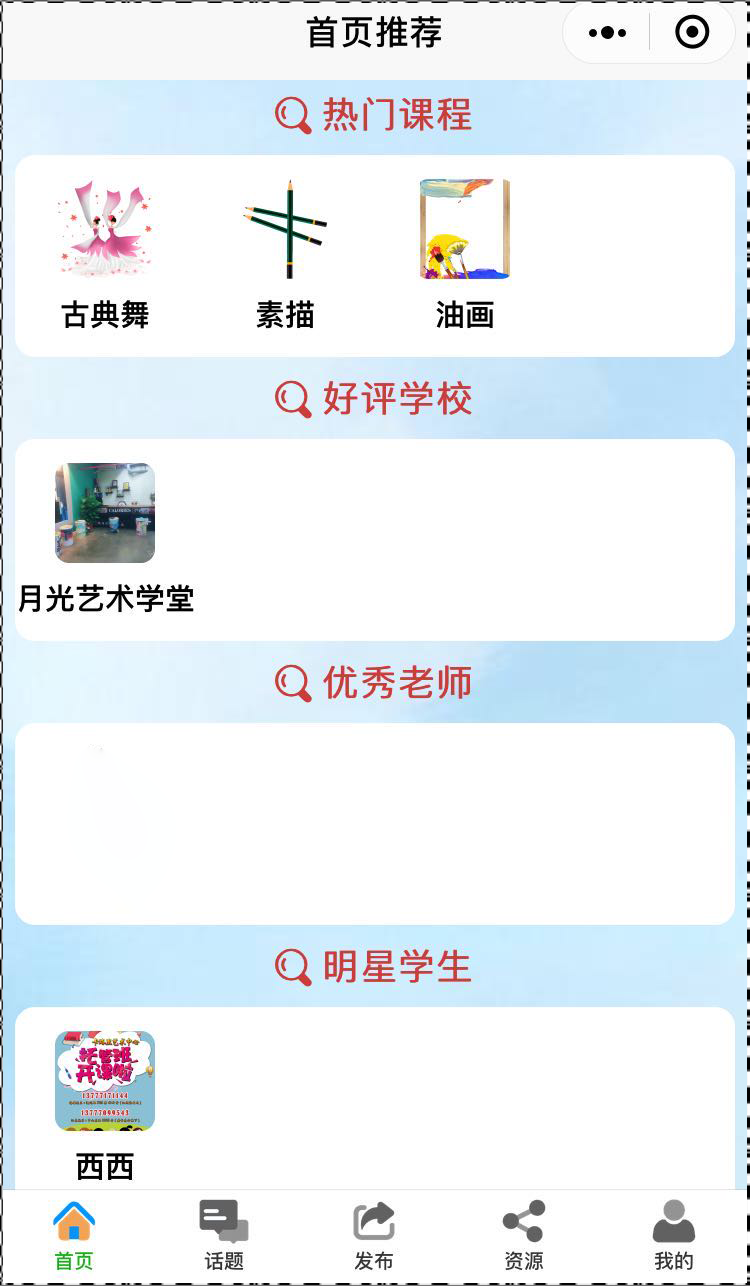Click the magnifier icon beside 明星学生
The width and height of the screenshot is (750, 1286).
(292, 966)
